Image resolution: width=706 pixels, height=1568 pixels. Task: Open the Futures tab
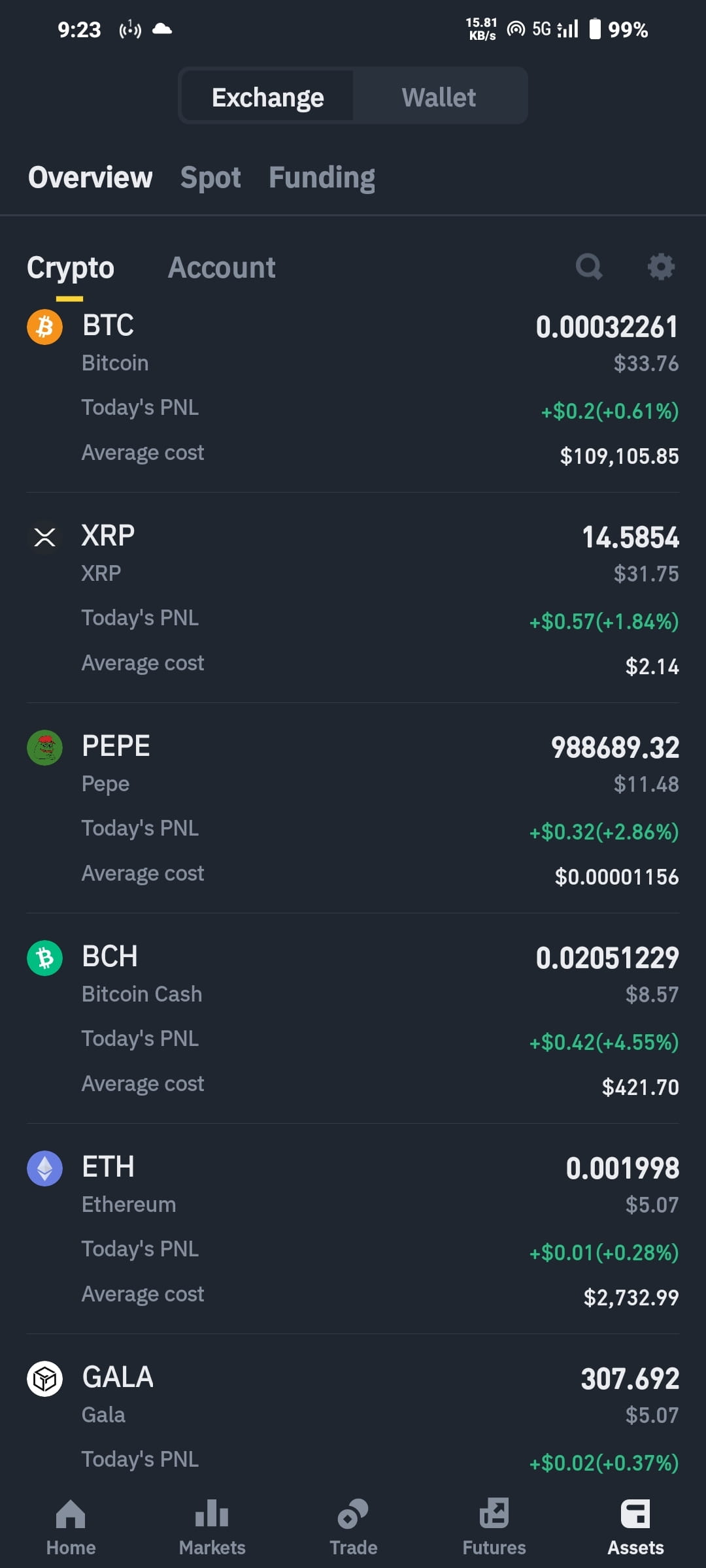click(494, 1527)
